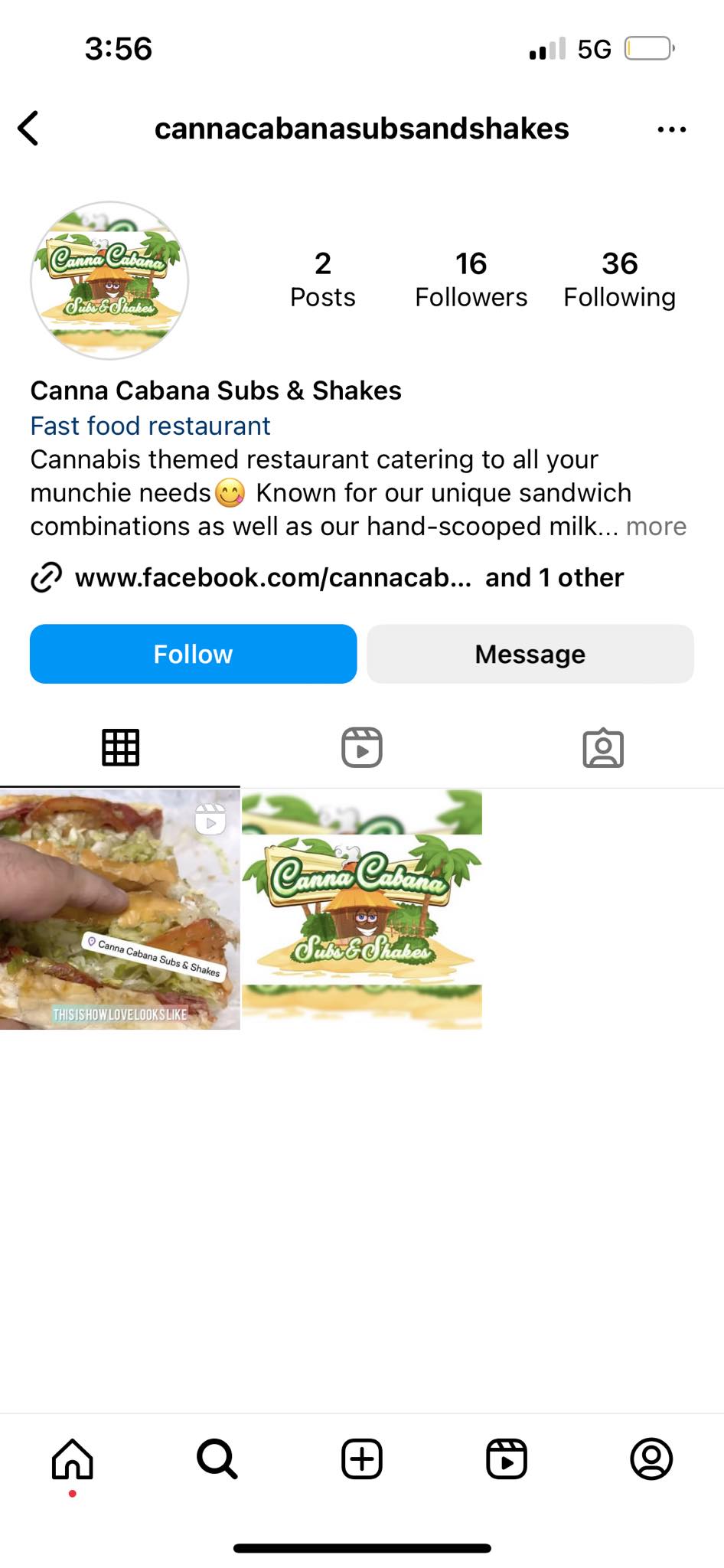
Task: Go back using the top-left arrow
Action: [29, 128]
